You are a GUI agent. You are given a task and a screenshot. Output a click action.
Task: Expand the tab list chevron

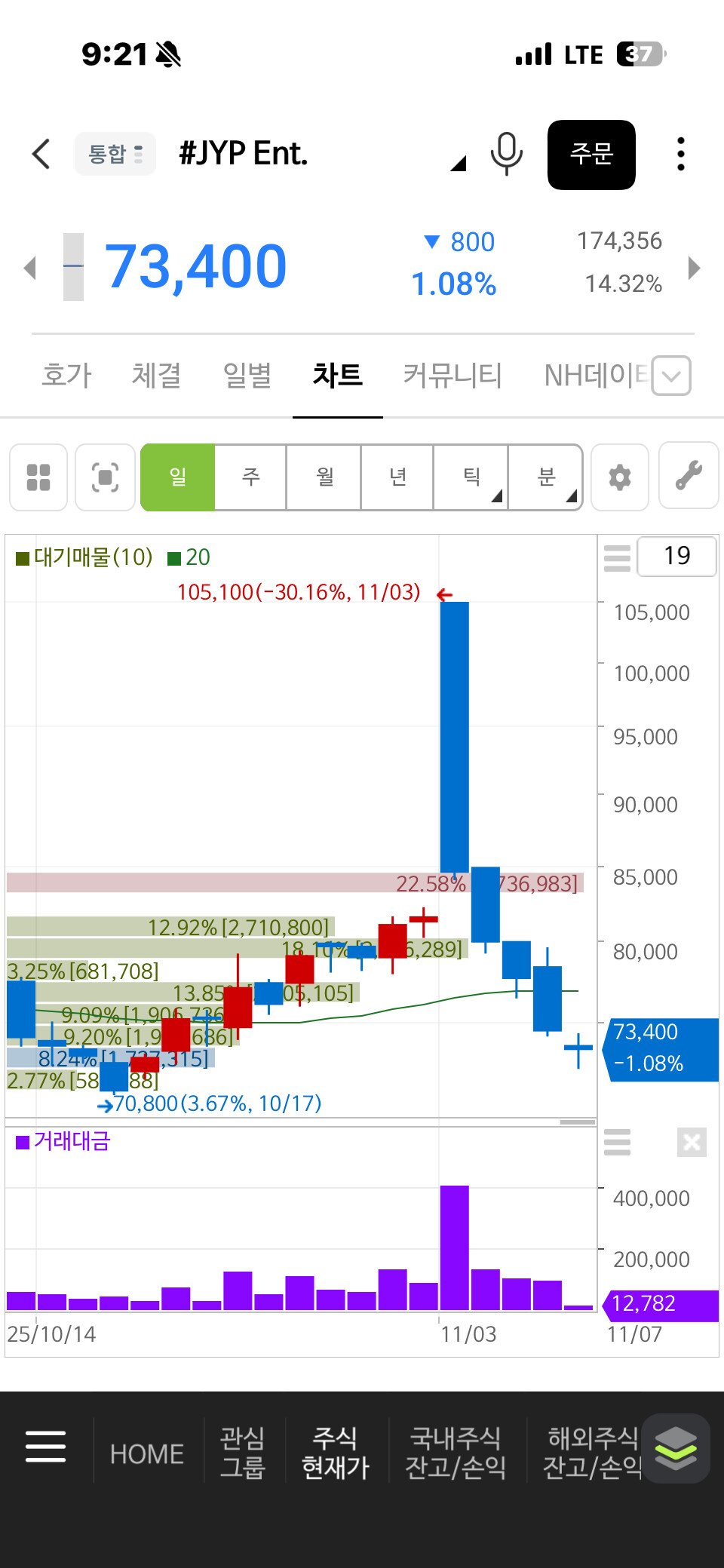coord(670,376)
